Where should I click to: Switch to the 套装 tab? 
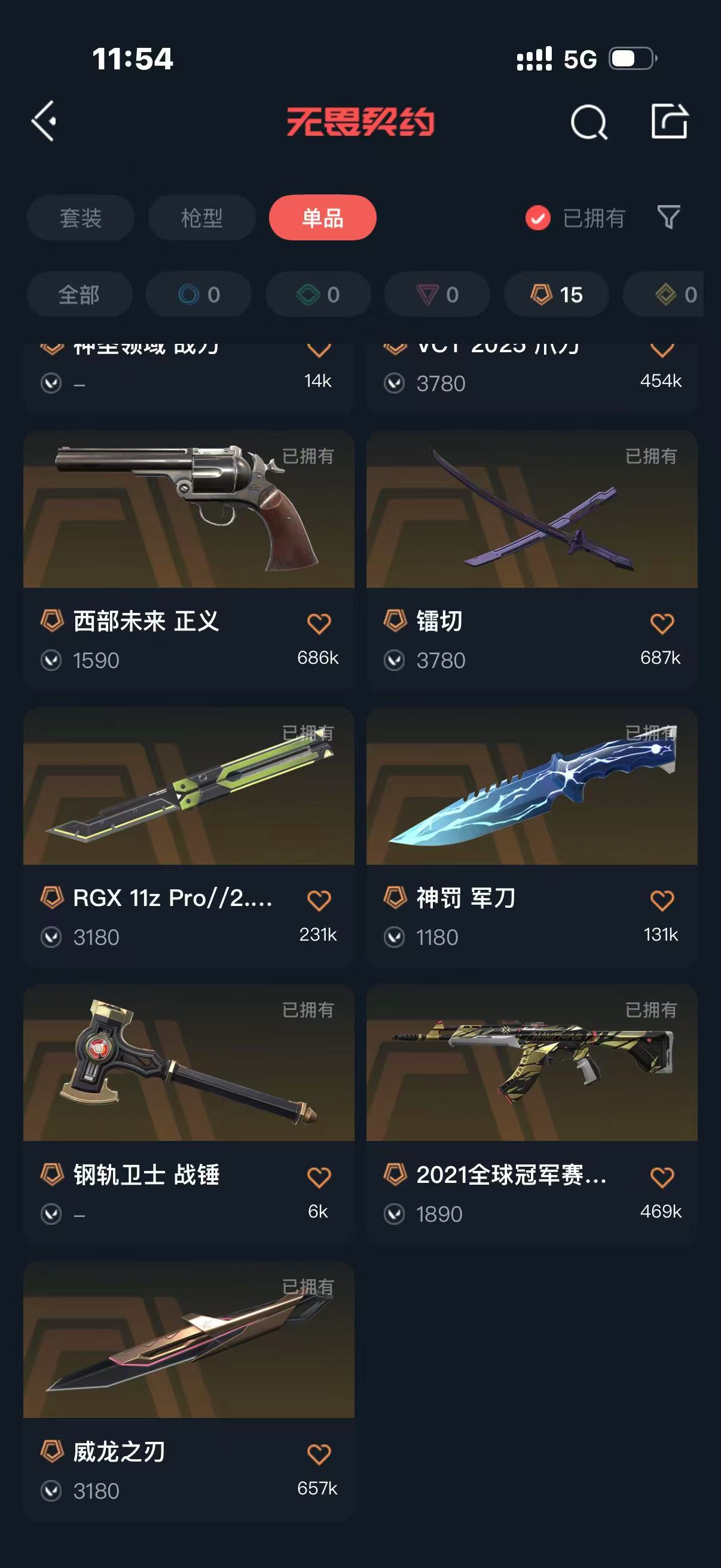tap(80, 218)
